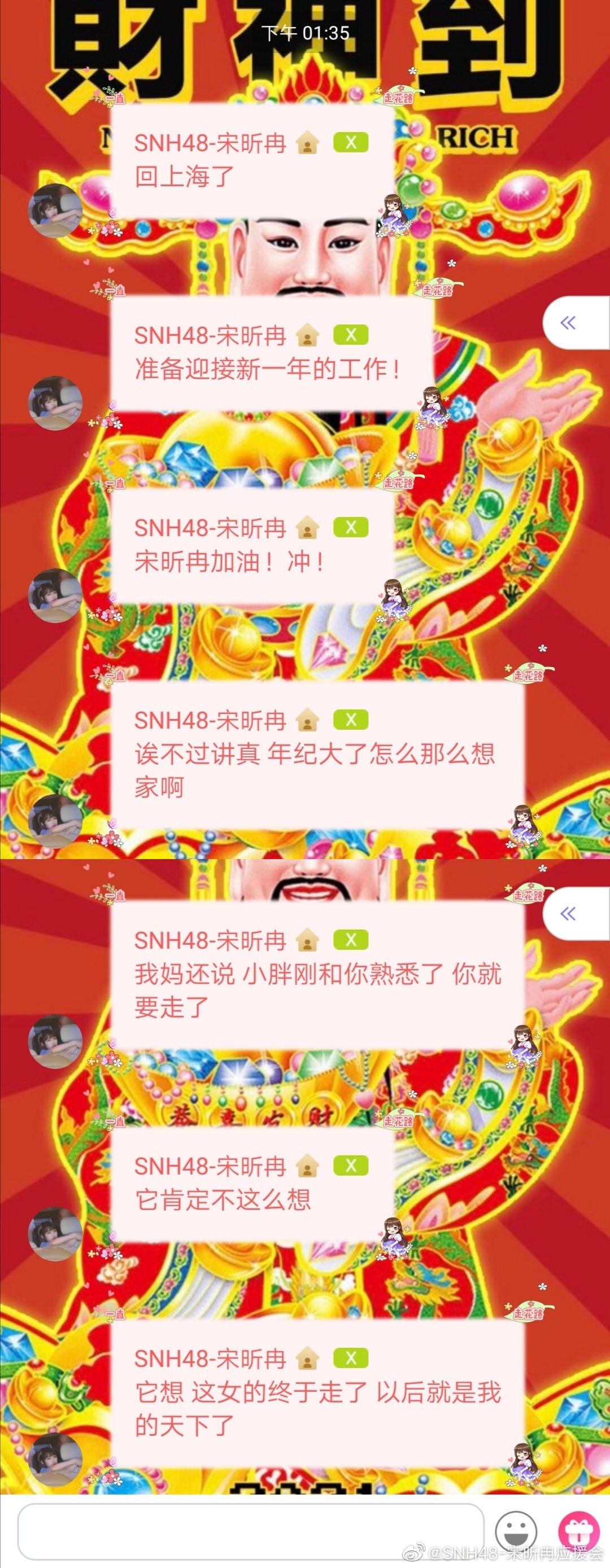610x1568 pixels.
Task: Expand side panel arrow near 准备迎接新一年的工作
Action: pyautogui.click(x=569, y=323)
